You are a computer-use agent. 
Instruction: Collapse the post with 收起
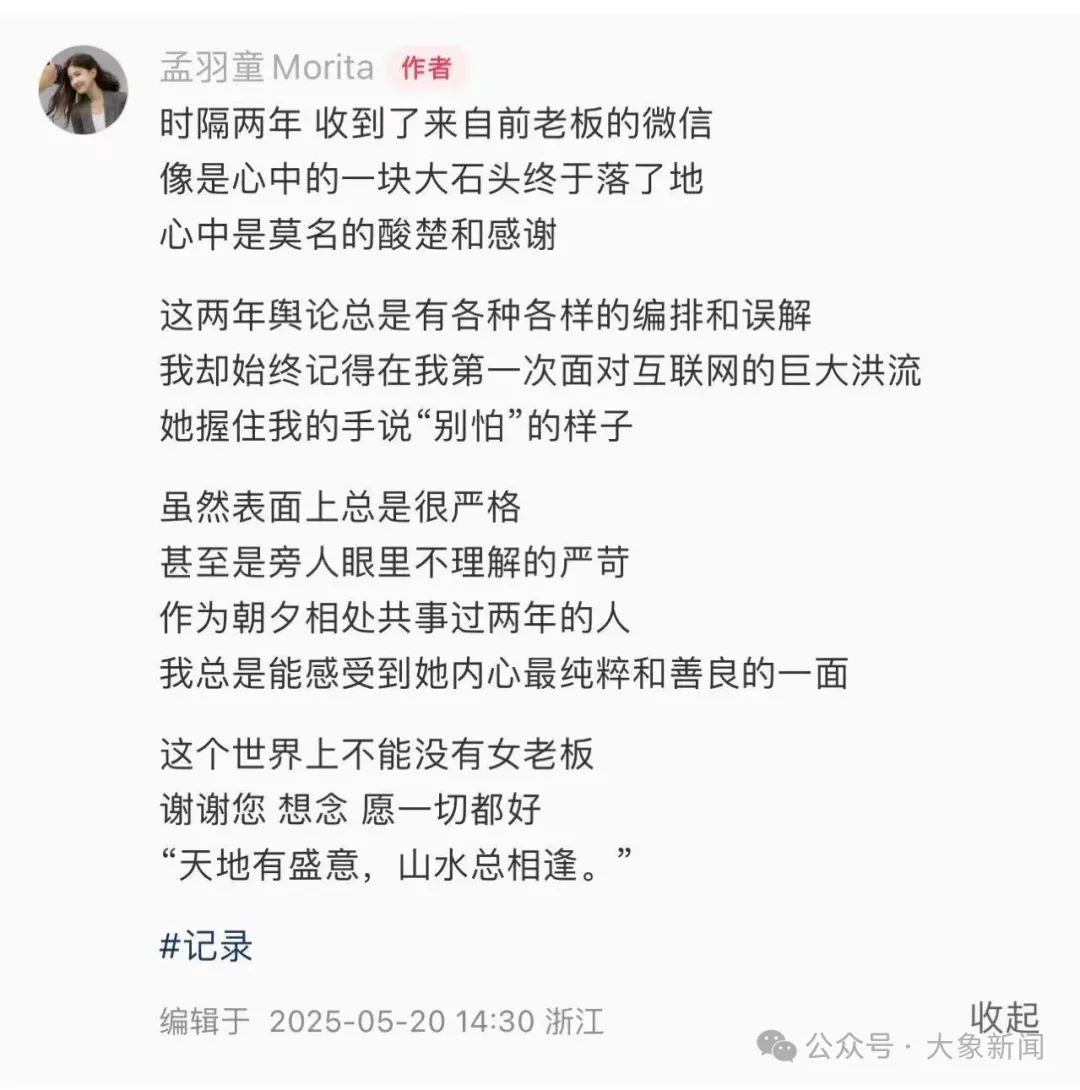tap(1005, 1017)
